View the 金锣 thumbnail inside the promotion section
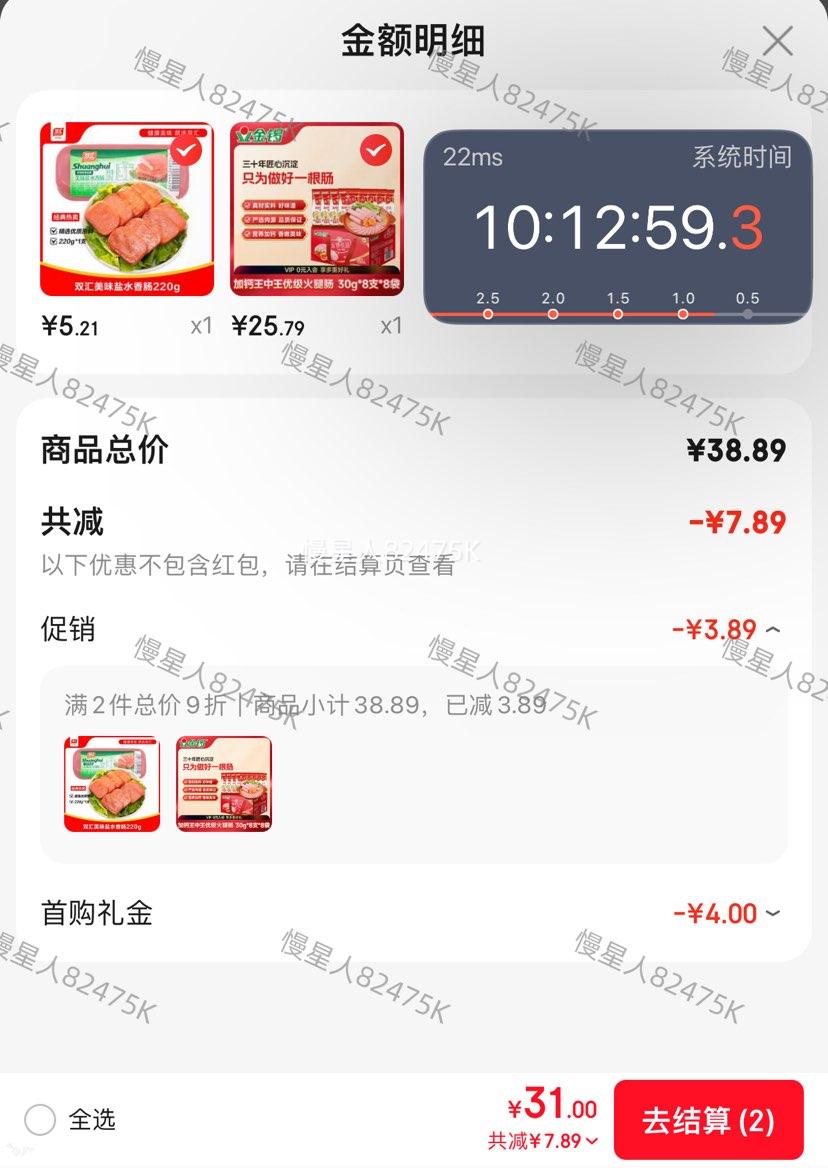 pos(223,785)
